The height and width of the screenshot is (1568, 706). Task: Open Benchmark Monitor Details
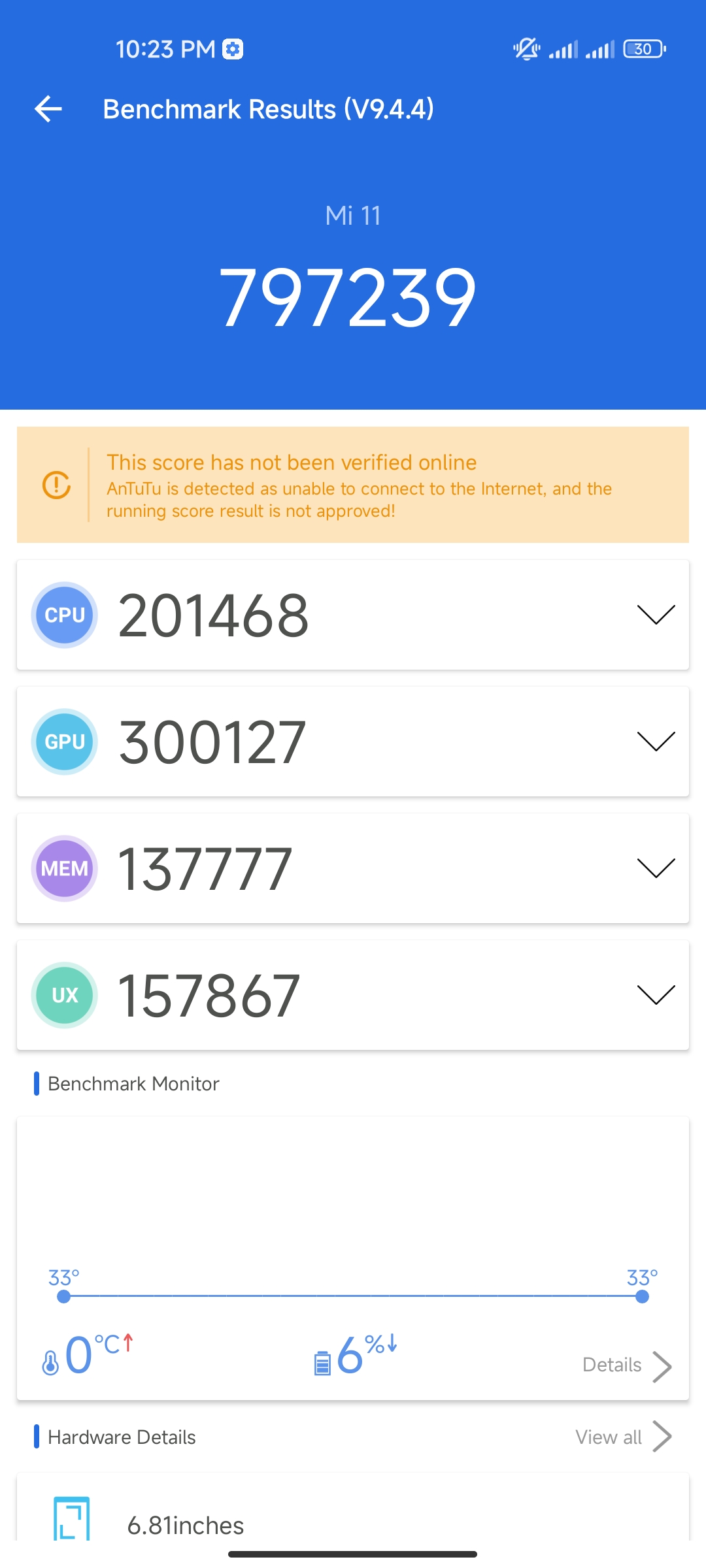[627, 1365]
